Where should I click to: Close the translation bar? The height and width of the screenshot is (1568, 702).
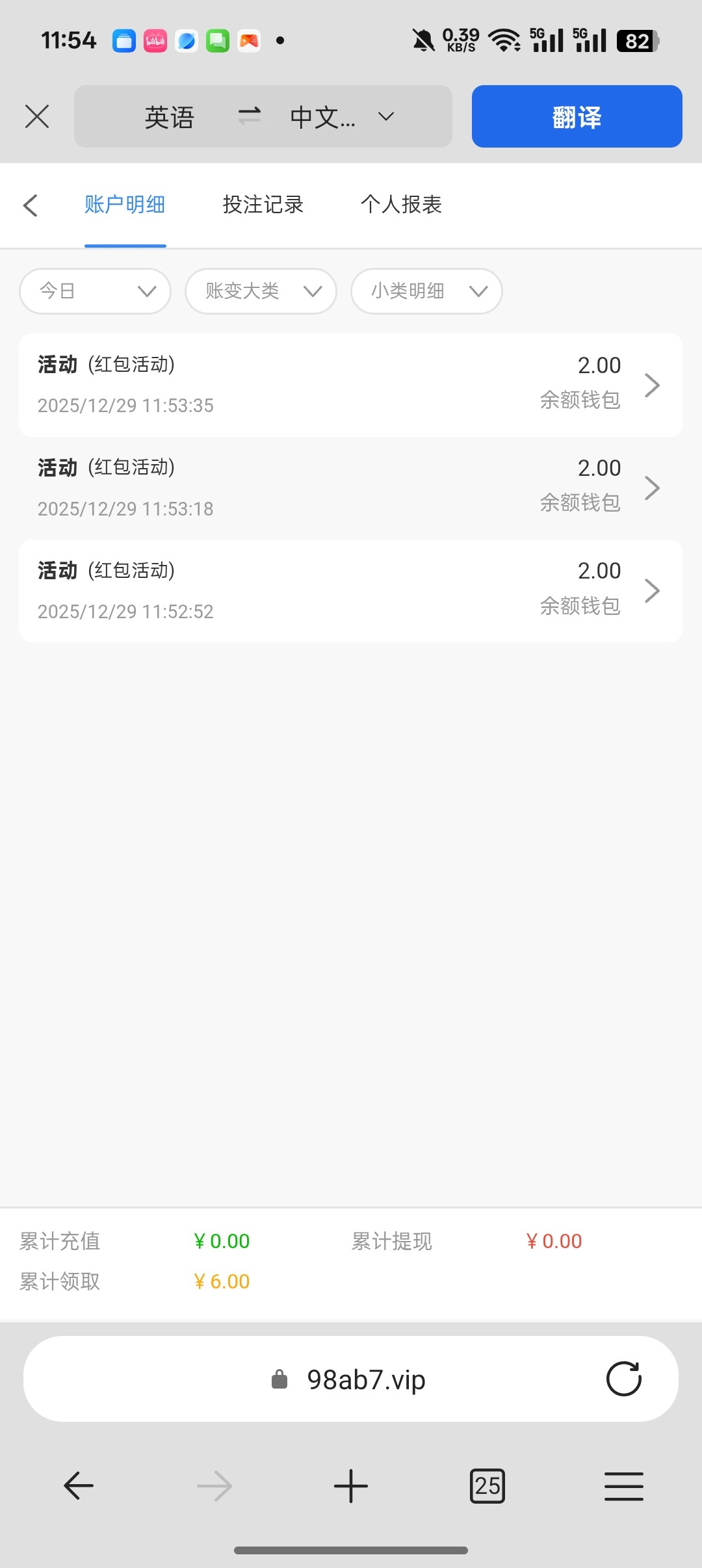pos(37,117)
